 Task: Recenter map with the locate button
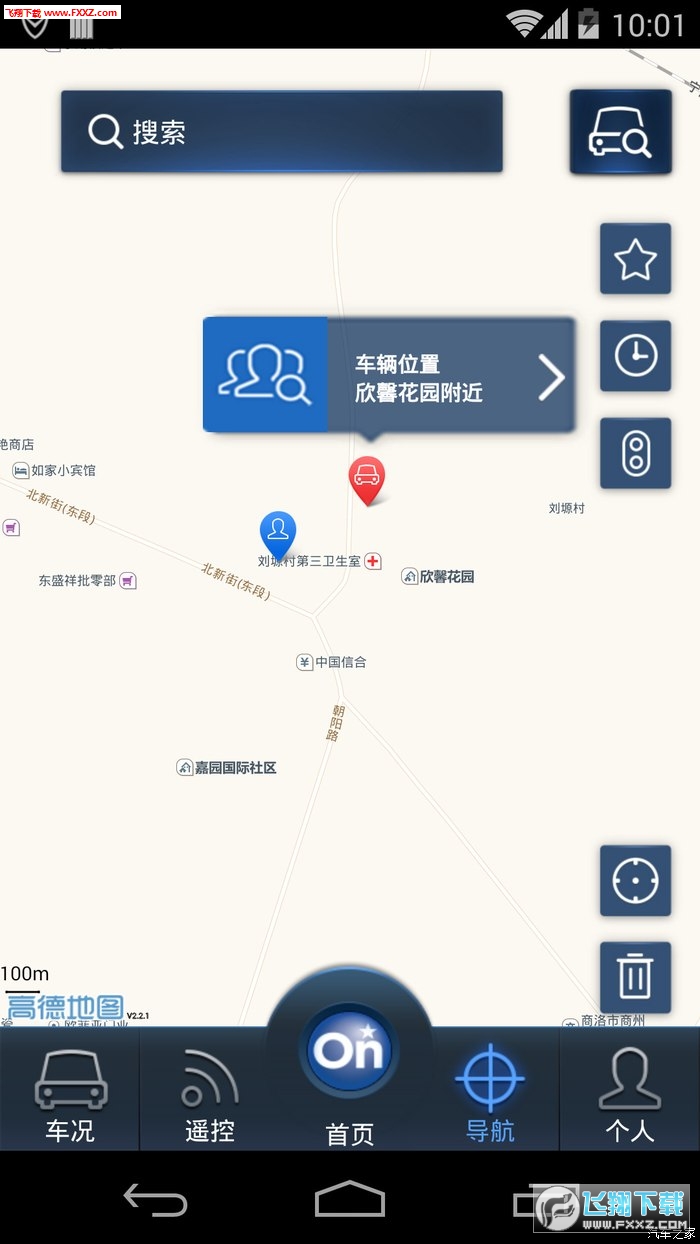tap(635, 881)
